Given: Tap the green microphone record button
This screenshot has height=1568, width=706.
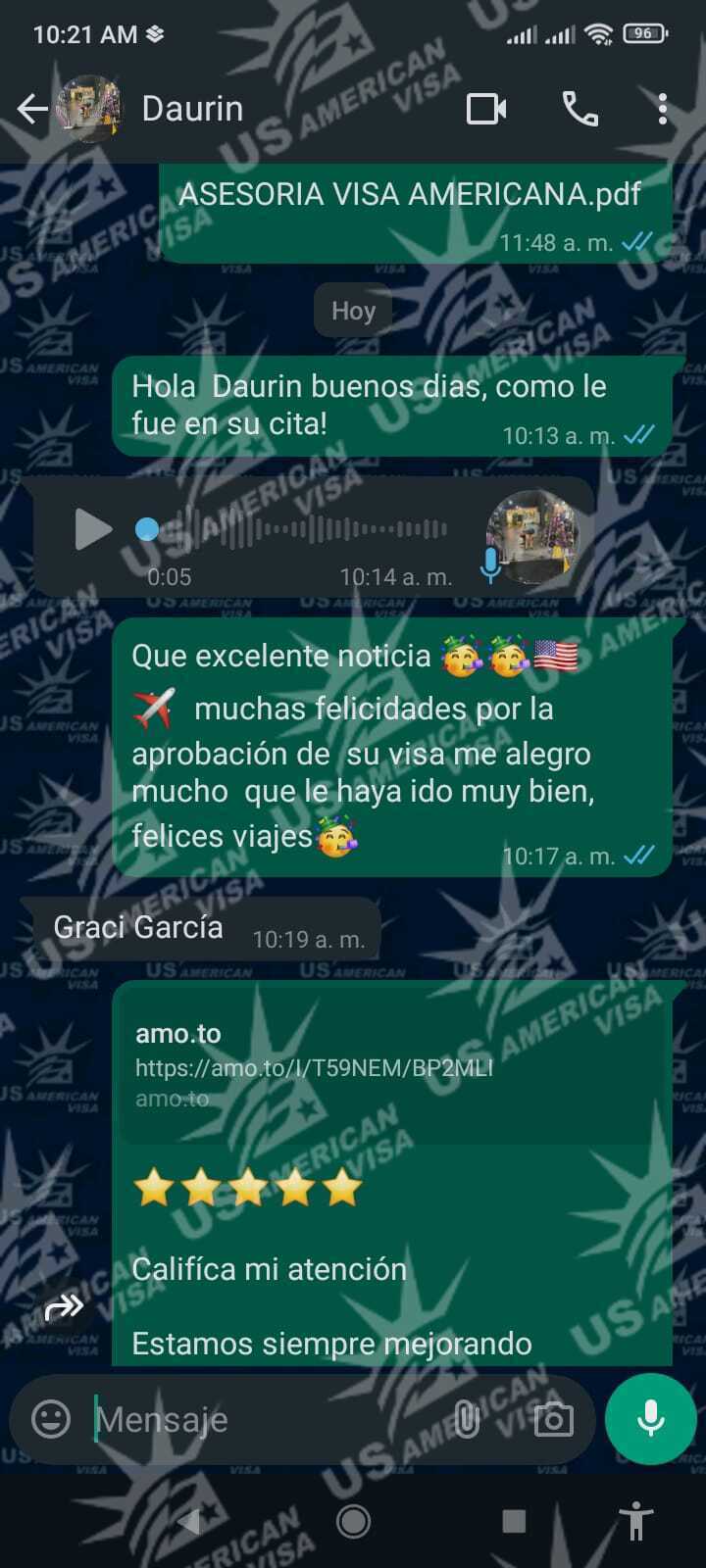Looking at the screenshot, I should click(651, 1418).
